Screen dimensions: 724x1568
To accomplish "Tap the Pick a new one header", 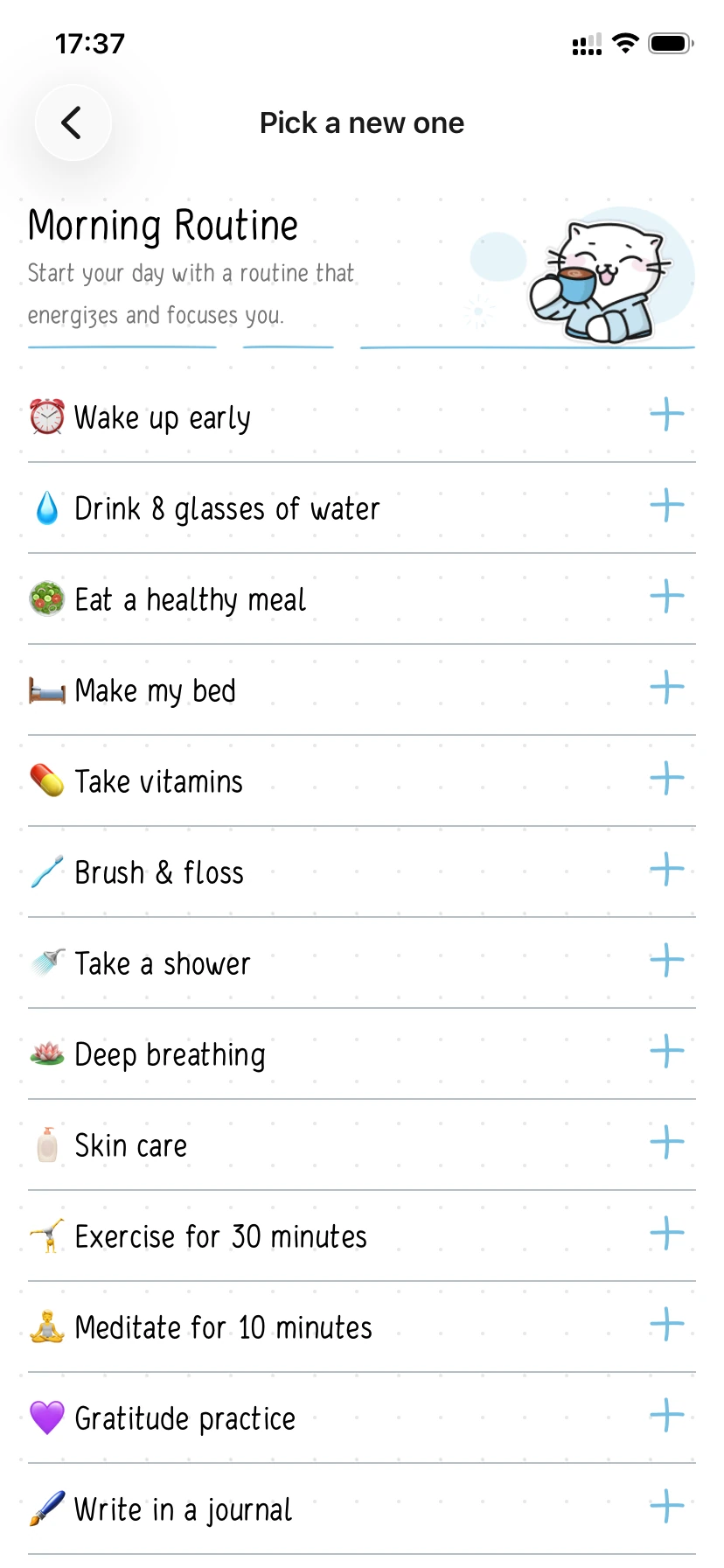I will pyautogui.click(x=361, y=122).
